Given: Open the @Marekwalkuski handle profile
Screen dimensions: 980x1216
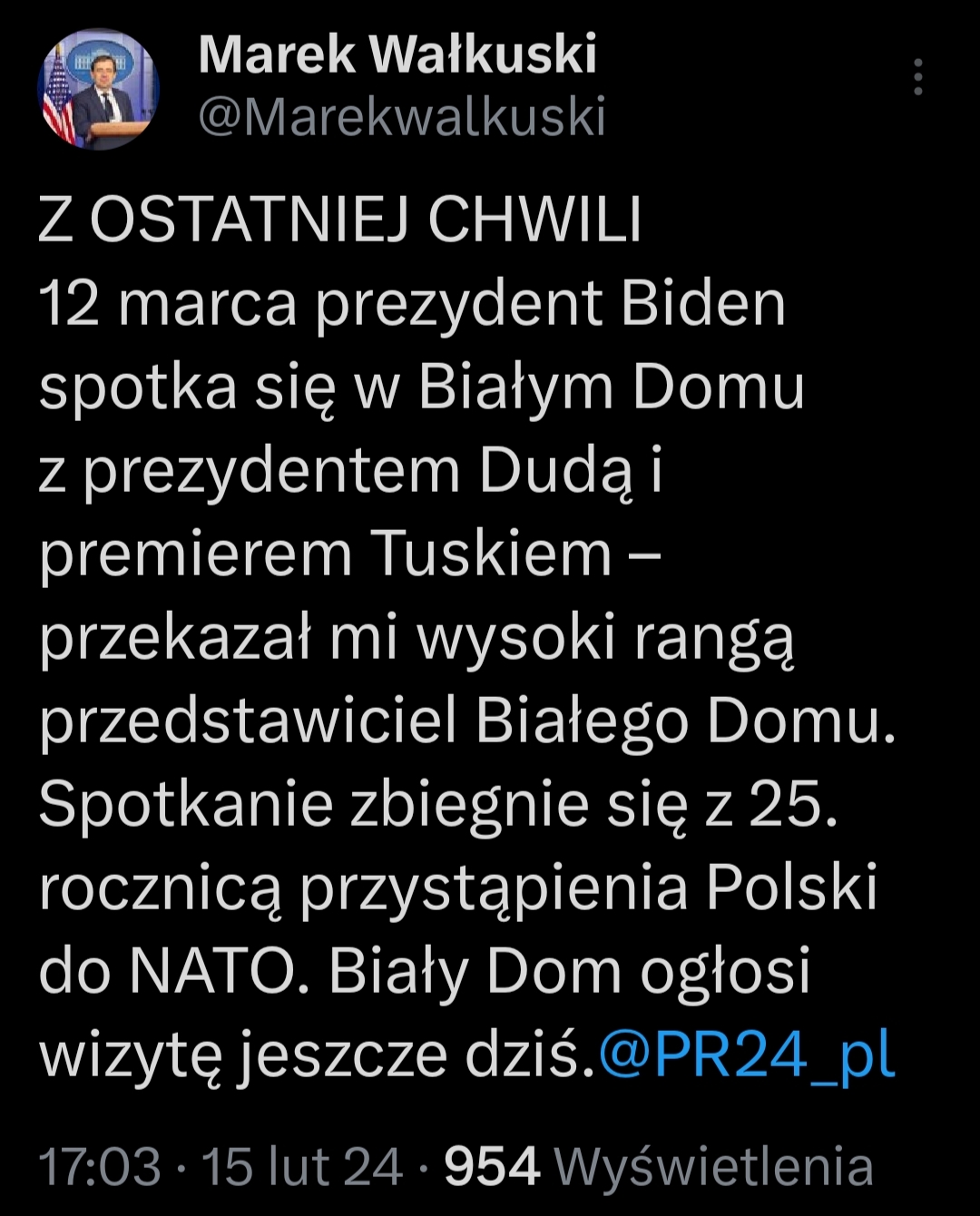Looking at the screenshot, I should 401,118.
